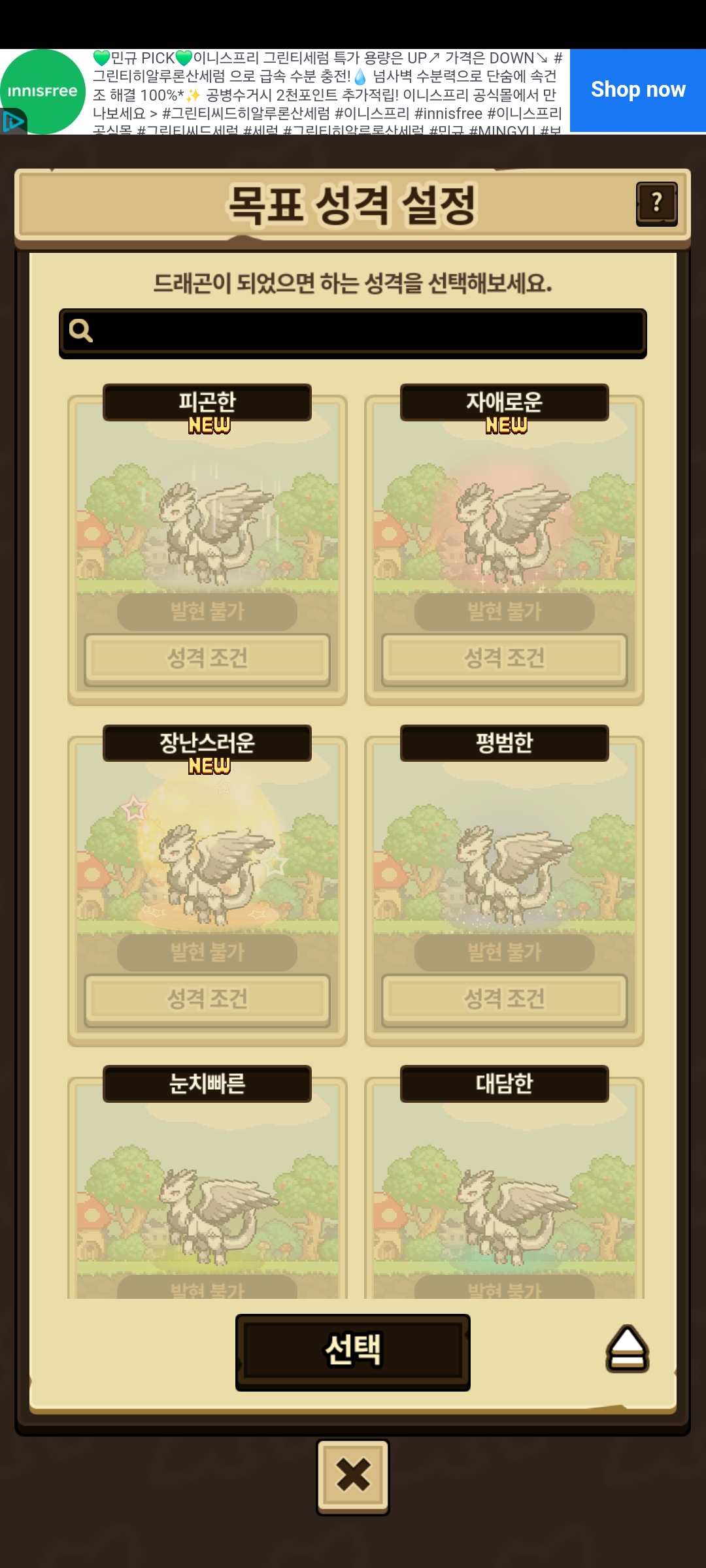Image resolution: width=706 pixels, height=1568 pixels.
Task: Choose the 눈치빠른 personality card
Action: click(x=207, y=1183)
